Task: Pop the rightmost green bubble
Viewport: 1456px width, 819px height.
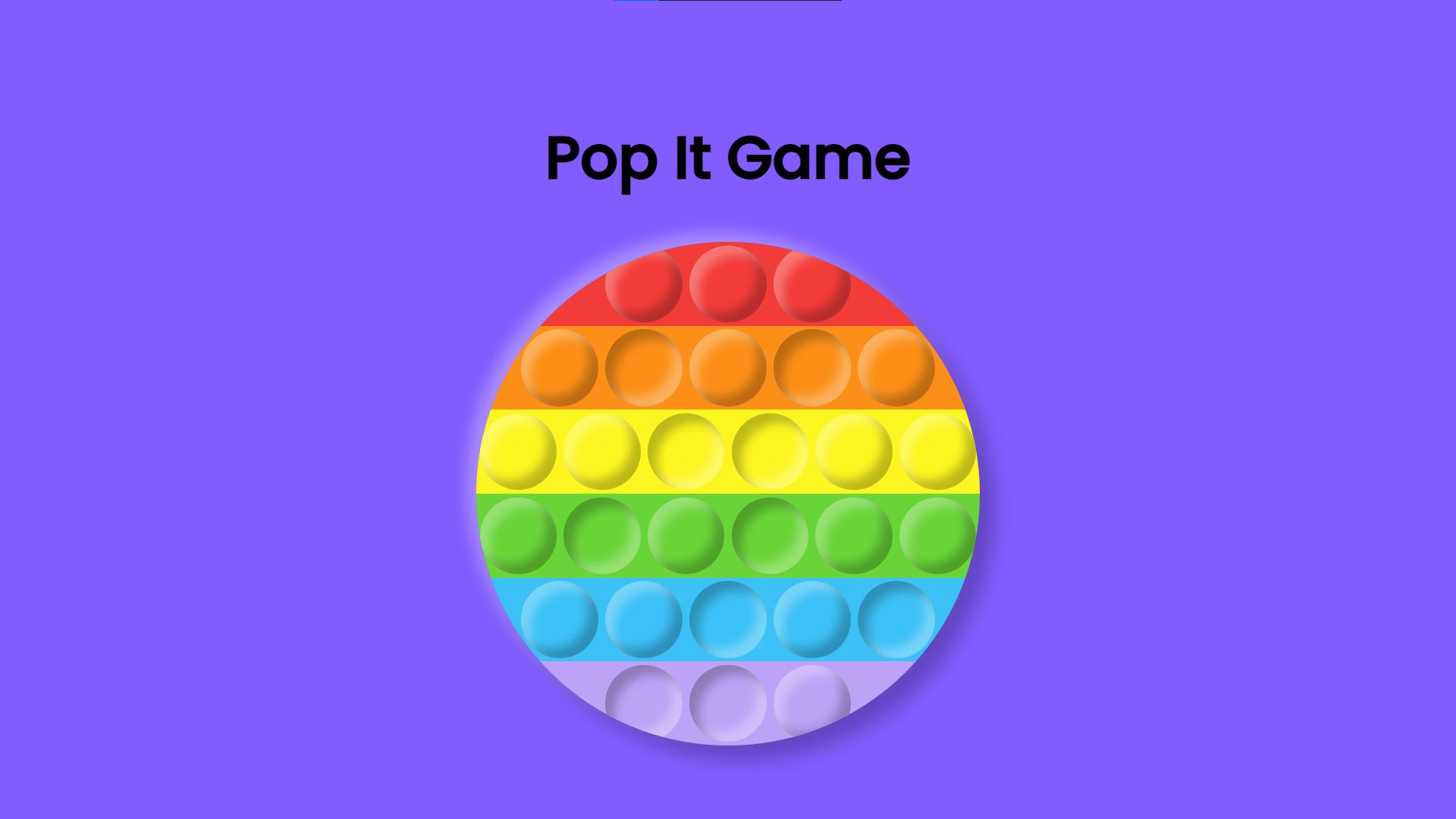Action: pos(938,535)
